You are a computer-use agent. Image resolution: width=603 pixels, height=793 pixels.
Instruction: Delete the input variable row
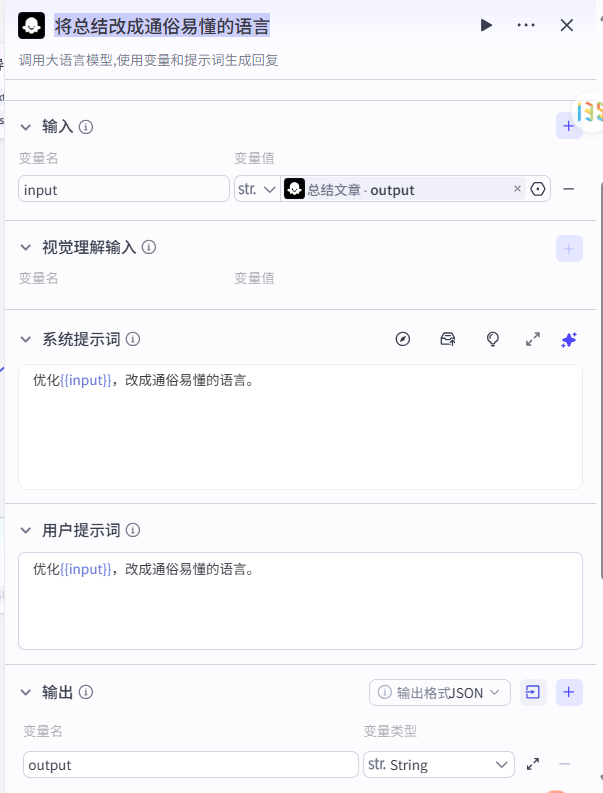[568, 189]
